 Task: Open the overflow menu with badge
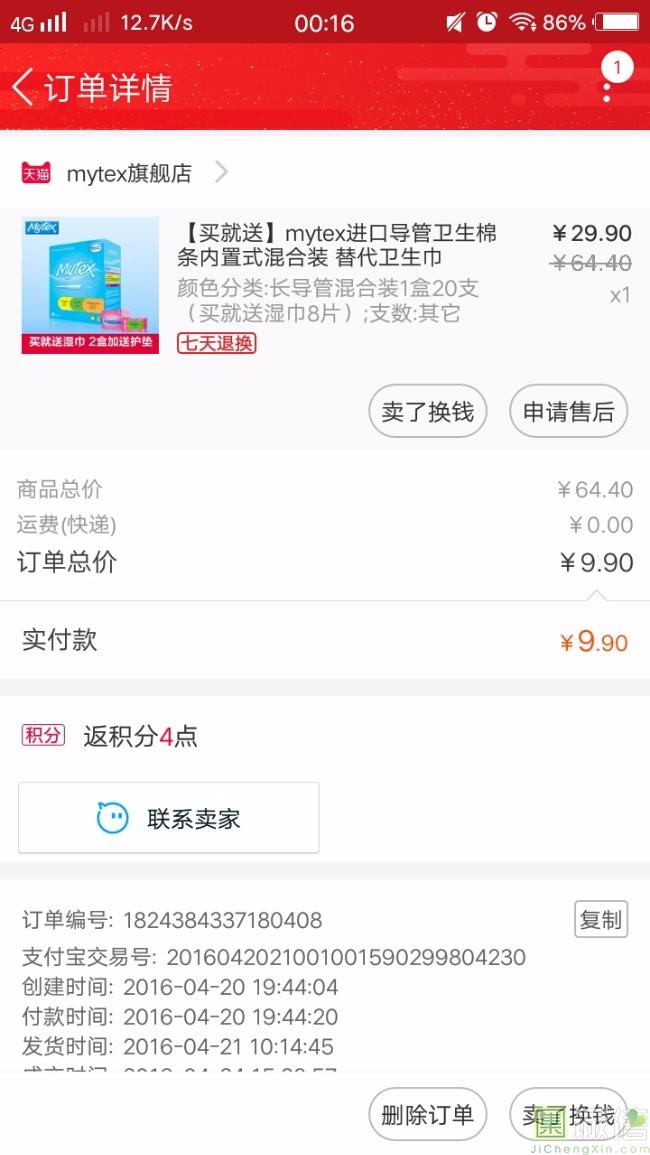tap(607, 88)
